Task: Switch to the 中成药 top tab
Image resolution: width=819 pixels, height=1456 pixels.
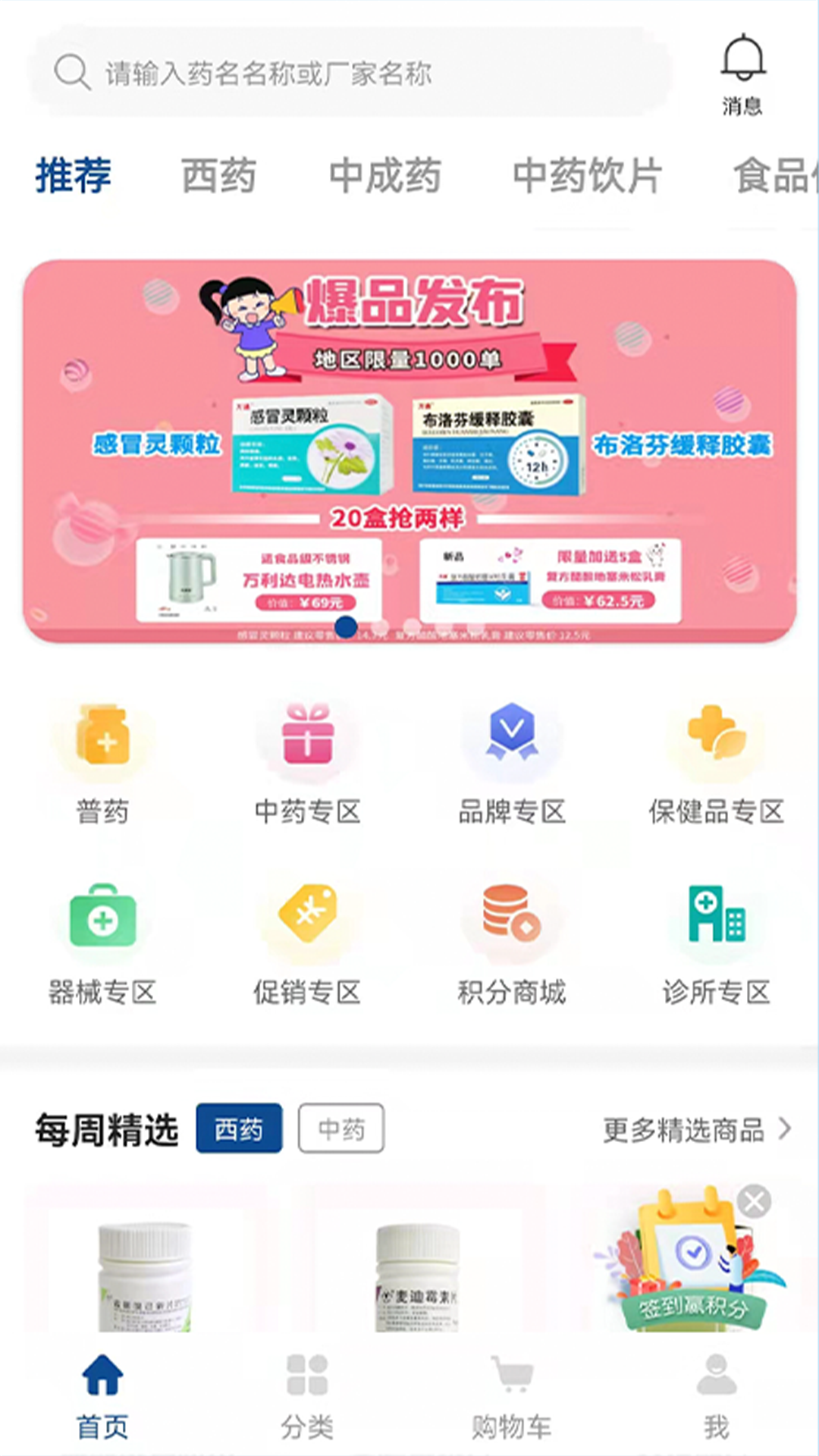Action: (384, 176)
